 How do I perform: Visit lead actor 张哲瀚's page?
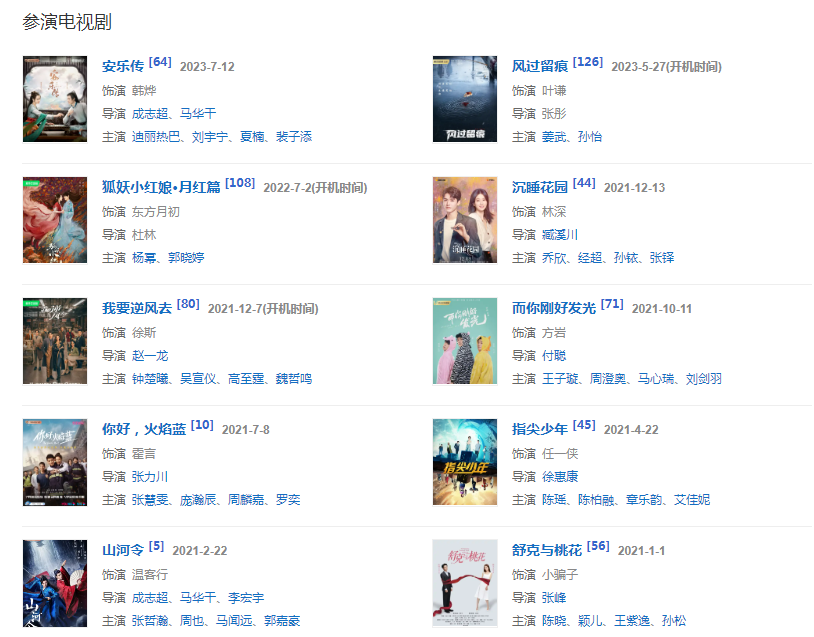tap(150, 621)
